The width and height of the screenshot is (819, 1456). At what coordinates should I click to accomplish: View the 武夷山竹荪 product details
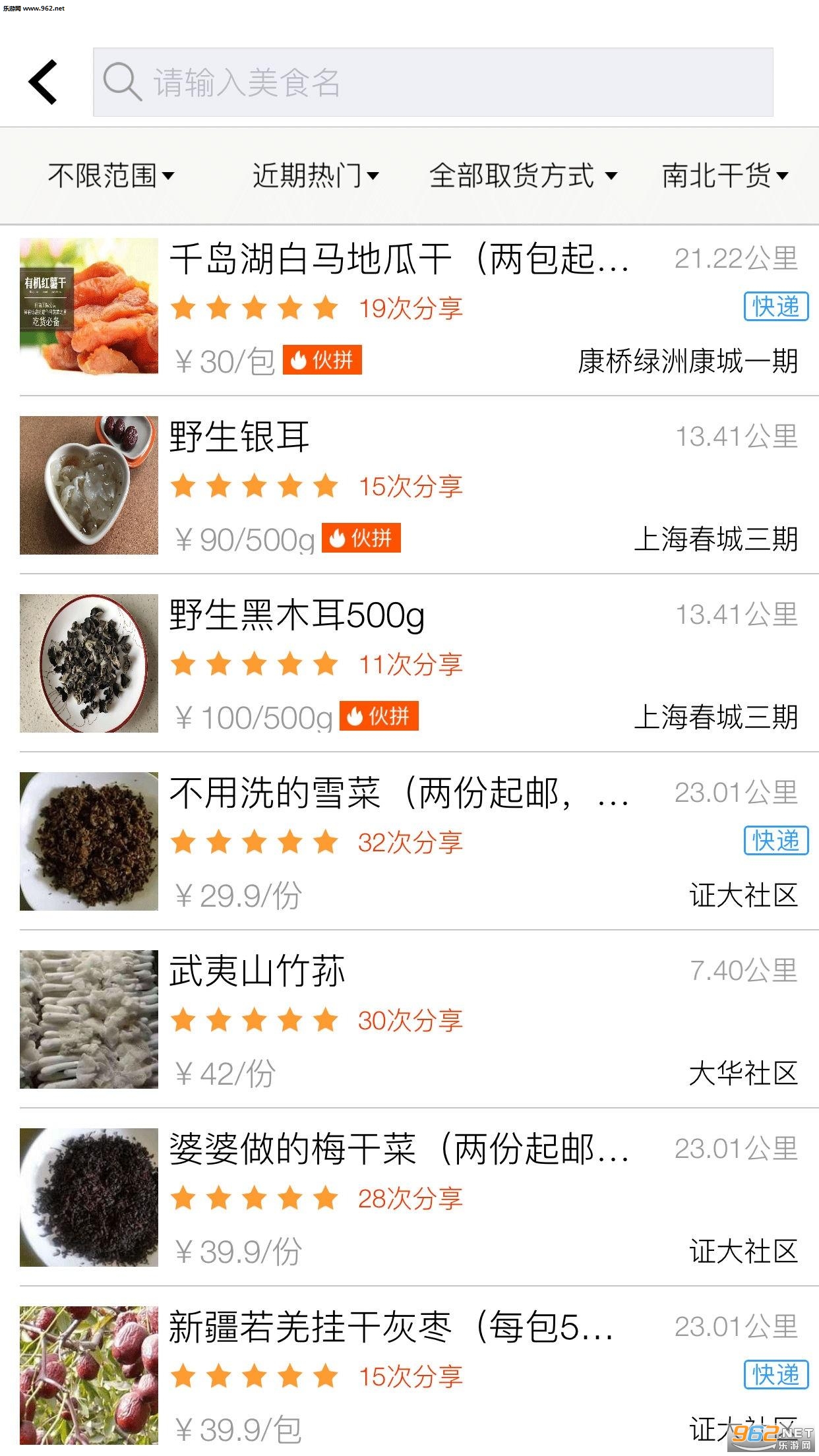coord(257,971)
